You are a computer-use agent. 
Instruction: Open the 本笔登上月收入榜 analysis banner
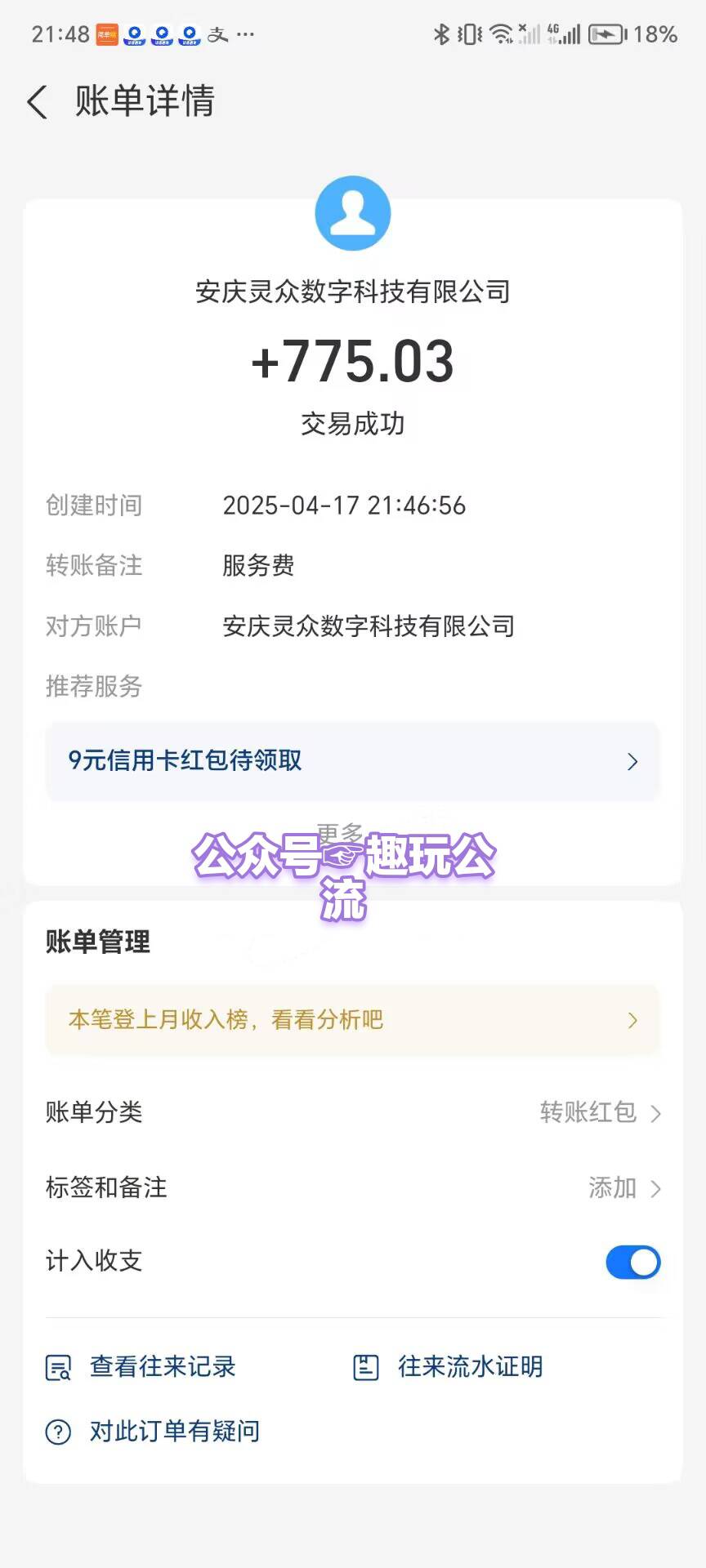(353, 1020)
